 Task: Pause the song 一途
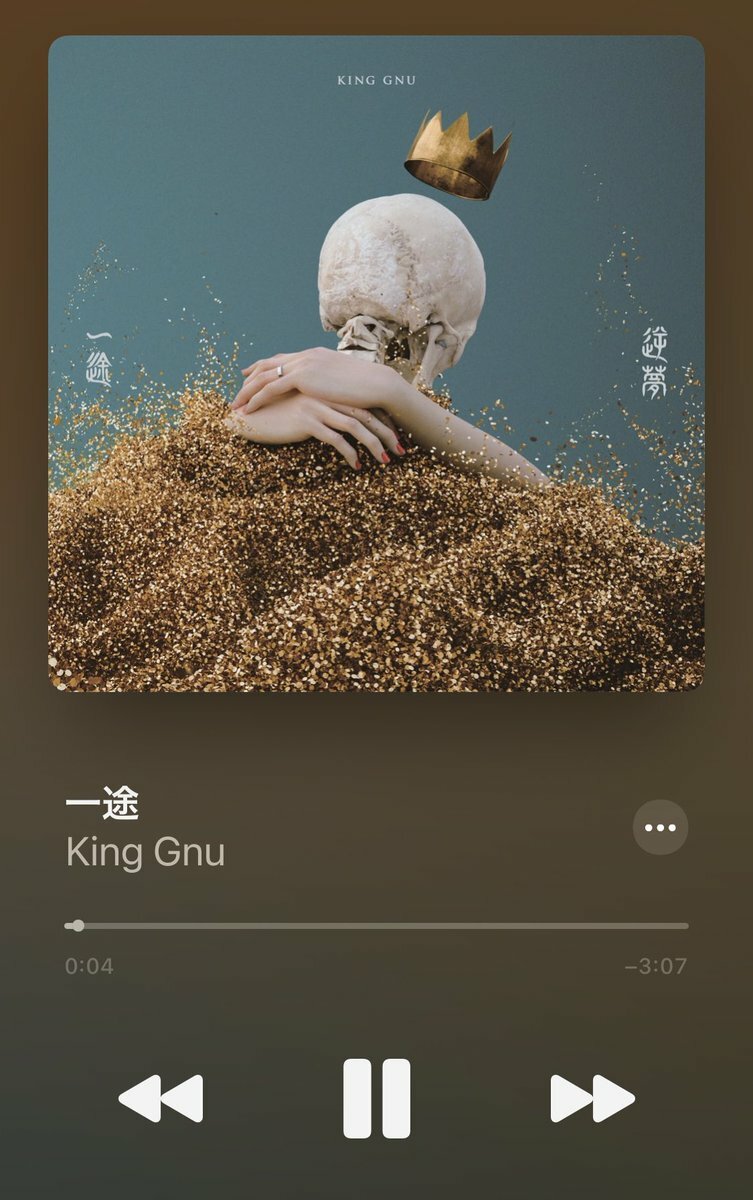click(x=376, y=1098)
